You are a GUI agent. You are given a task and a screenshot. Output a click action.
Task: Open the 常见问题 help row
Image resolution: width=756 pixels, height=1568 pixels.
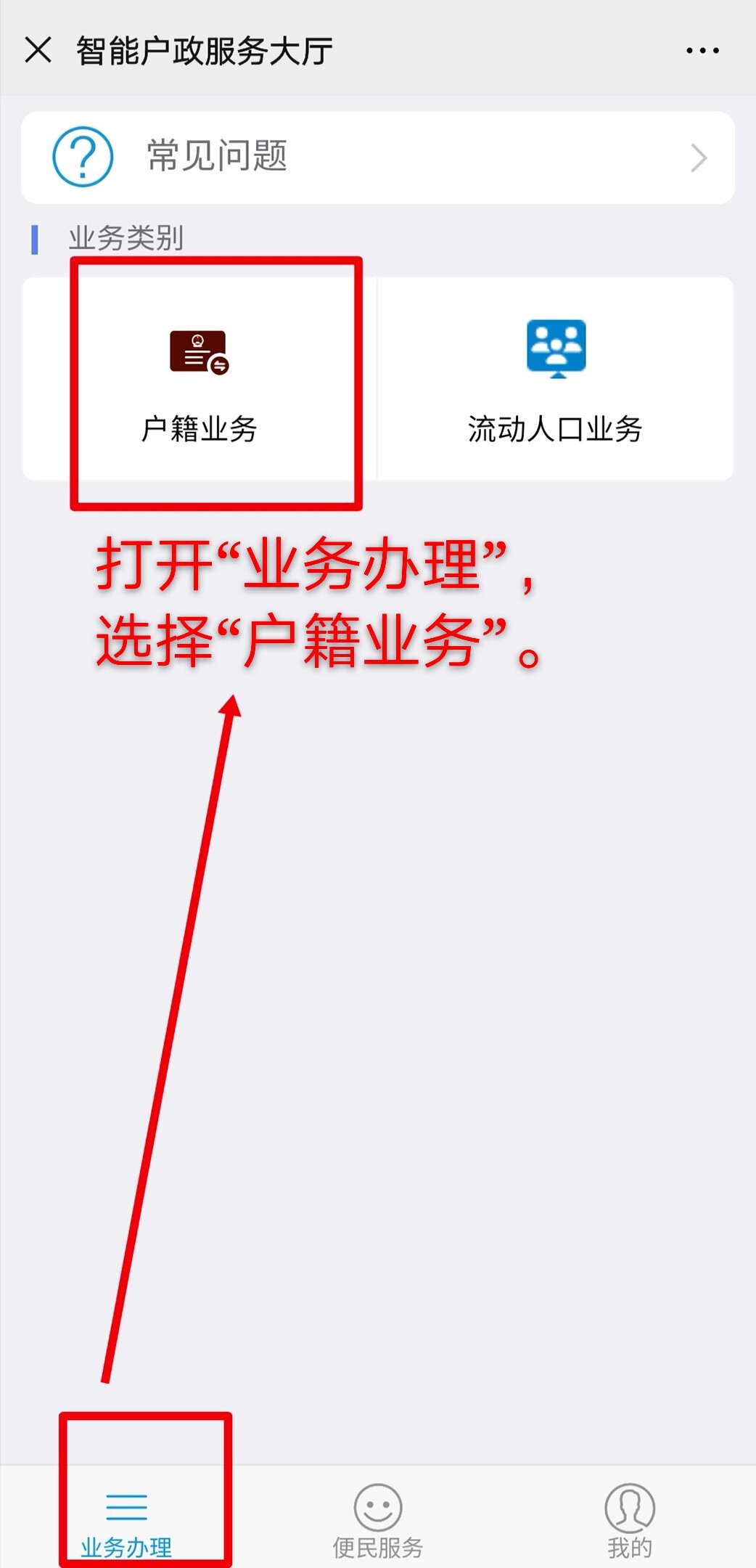coord(377,158)
